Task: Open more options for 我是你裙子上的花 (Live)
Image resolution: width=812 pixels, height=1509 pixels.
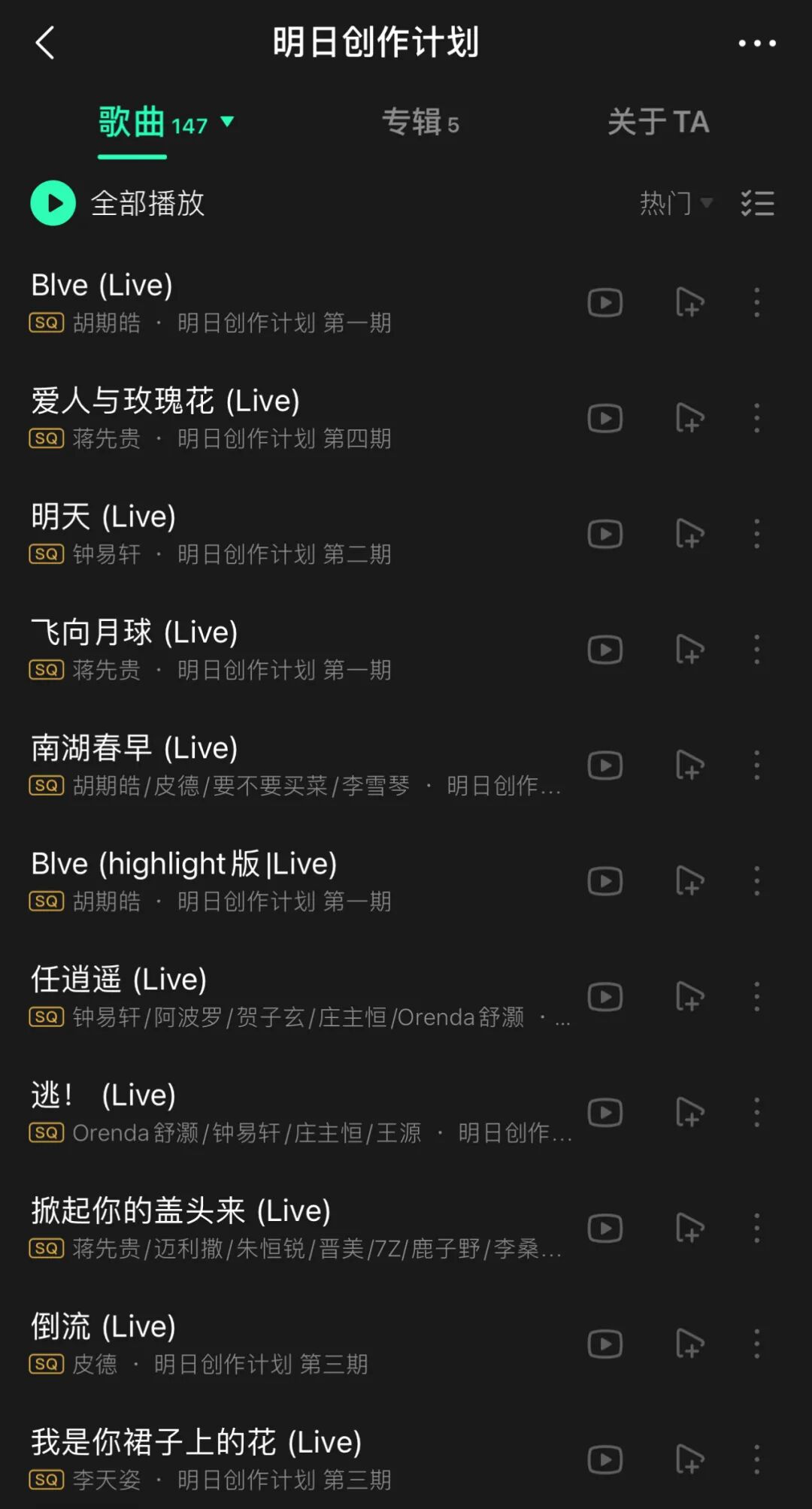Action: click(756, 1460)
